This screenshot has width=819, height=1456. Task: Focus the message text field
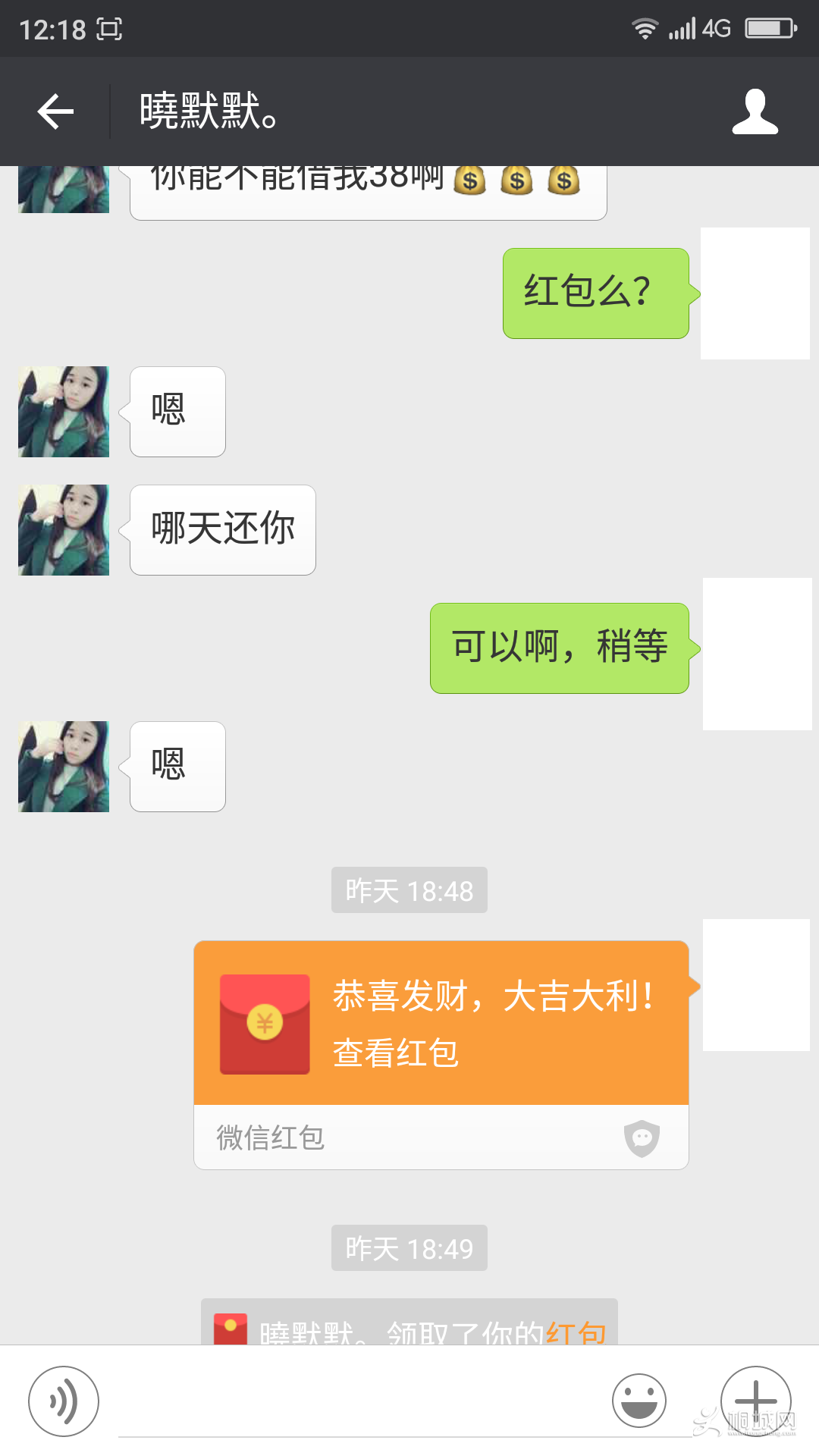coord(356,1403)
